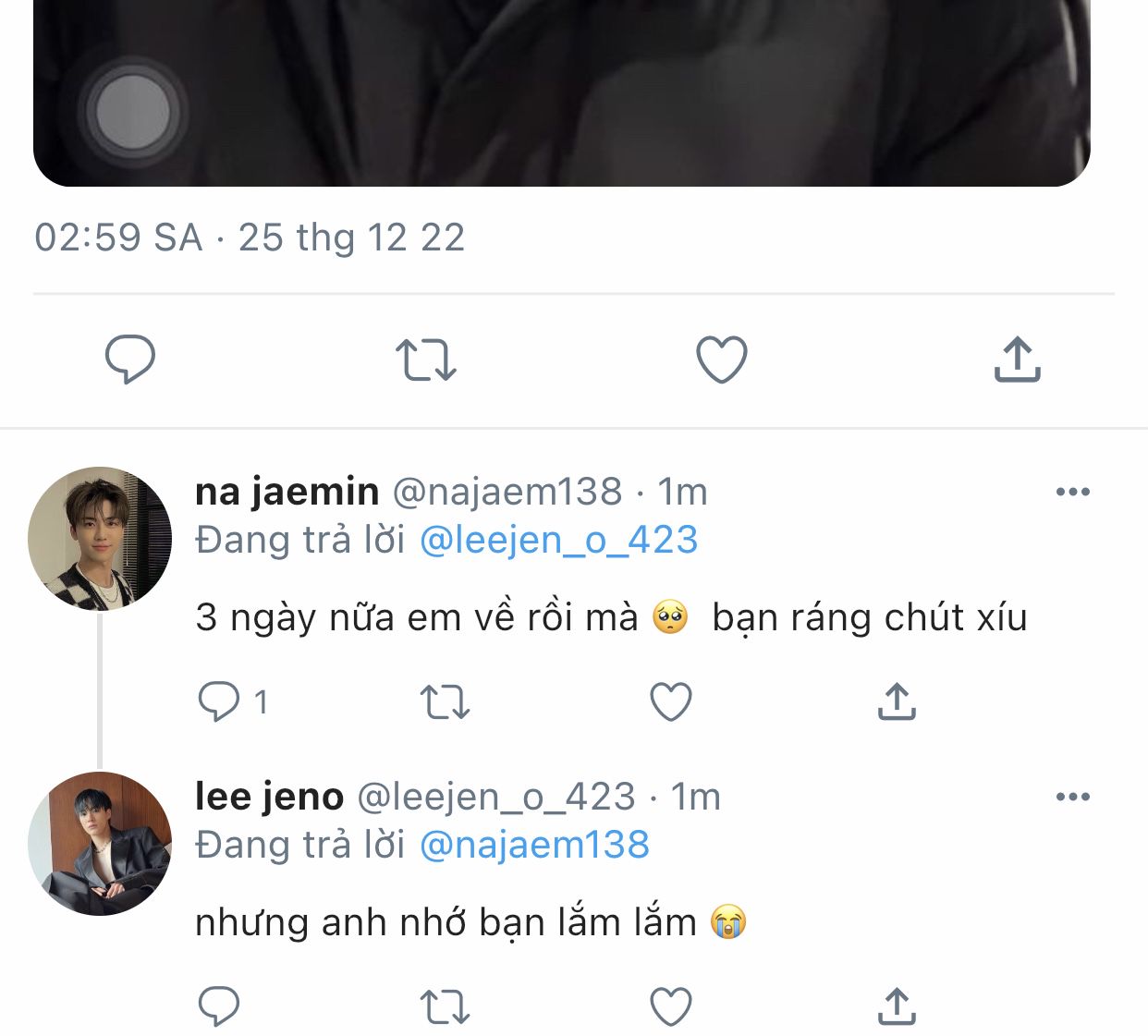Open @leejen_o_423 mention link
Image resolution: width=1148 pixels, height=1036 pixels.
(558, 540)
